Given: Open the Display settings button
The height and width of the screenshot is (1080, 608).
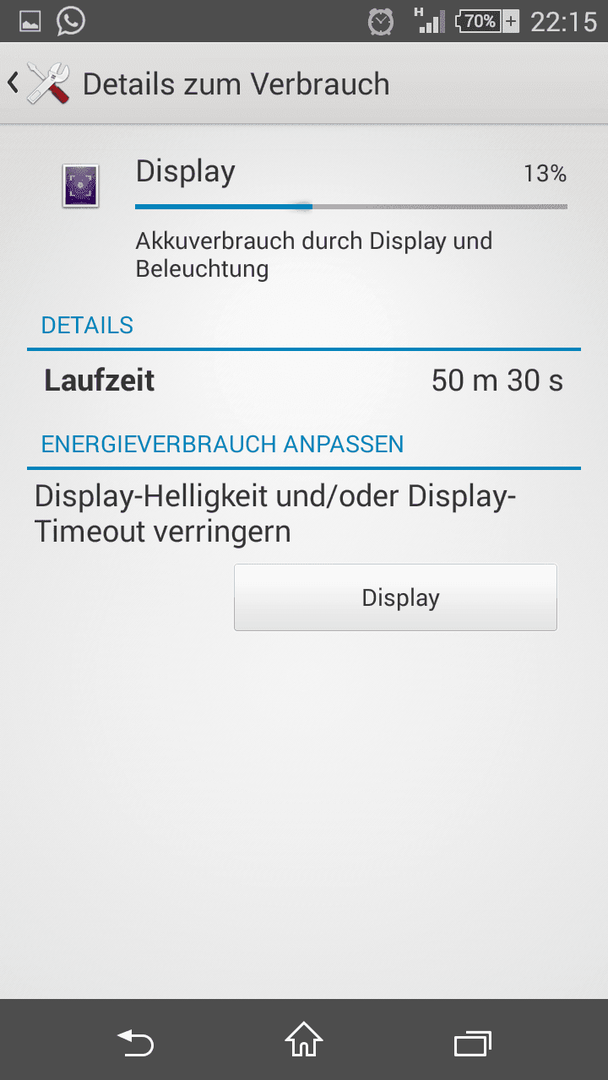Looking at the screenshot, I should point(395,597).
